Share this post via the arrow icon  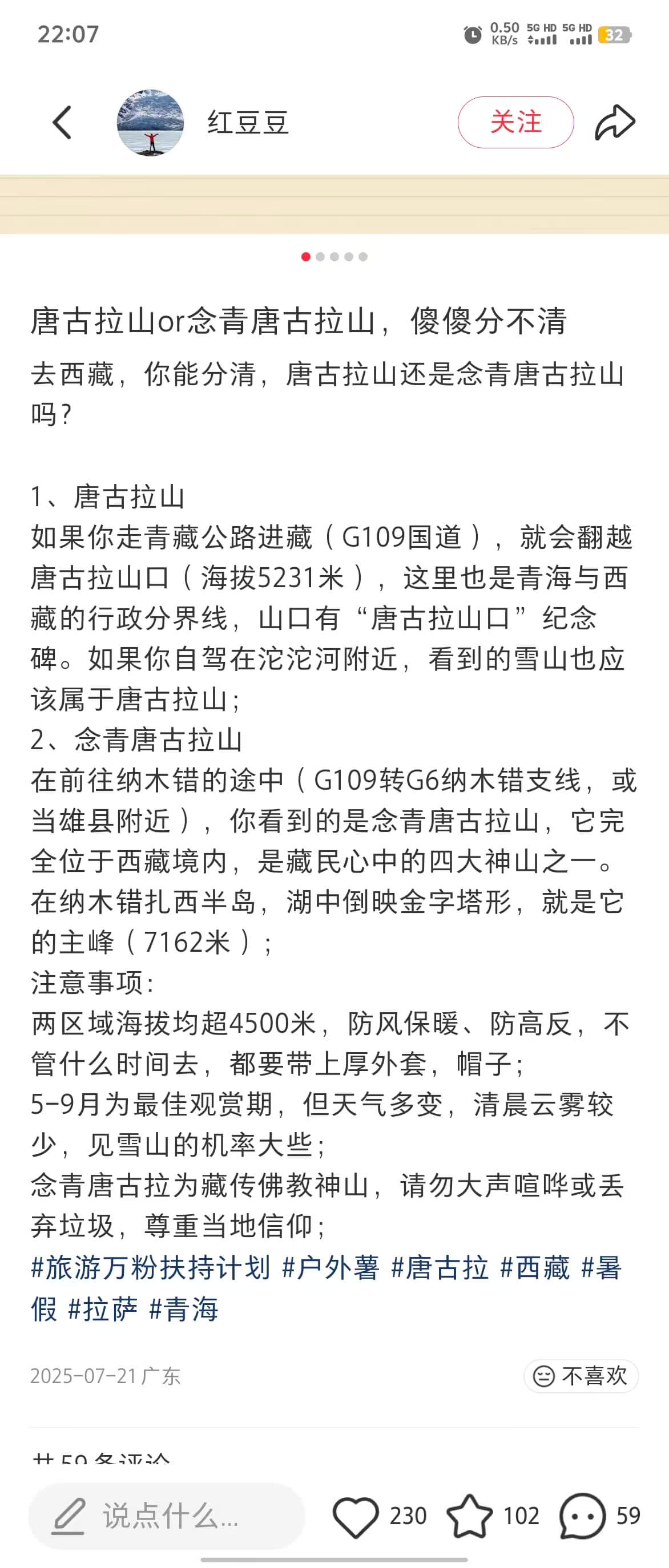click(615, 122)
